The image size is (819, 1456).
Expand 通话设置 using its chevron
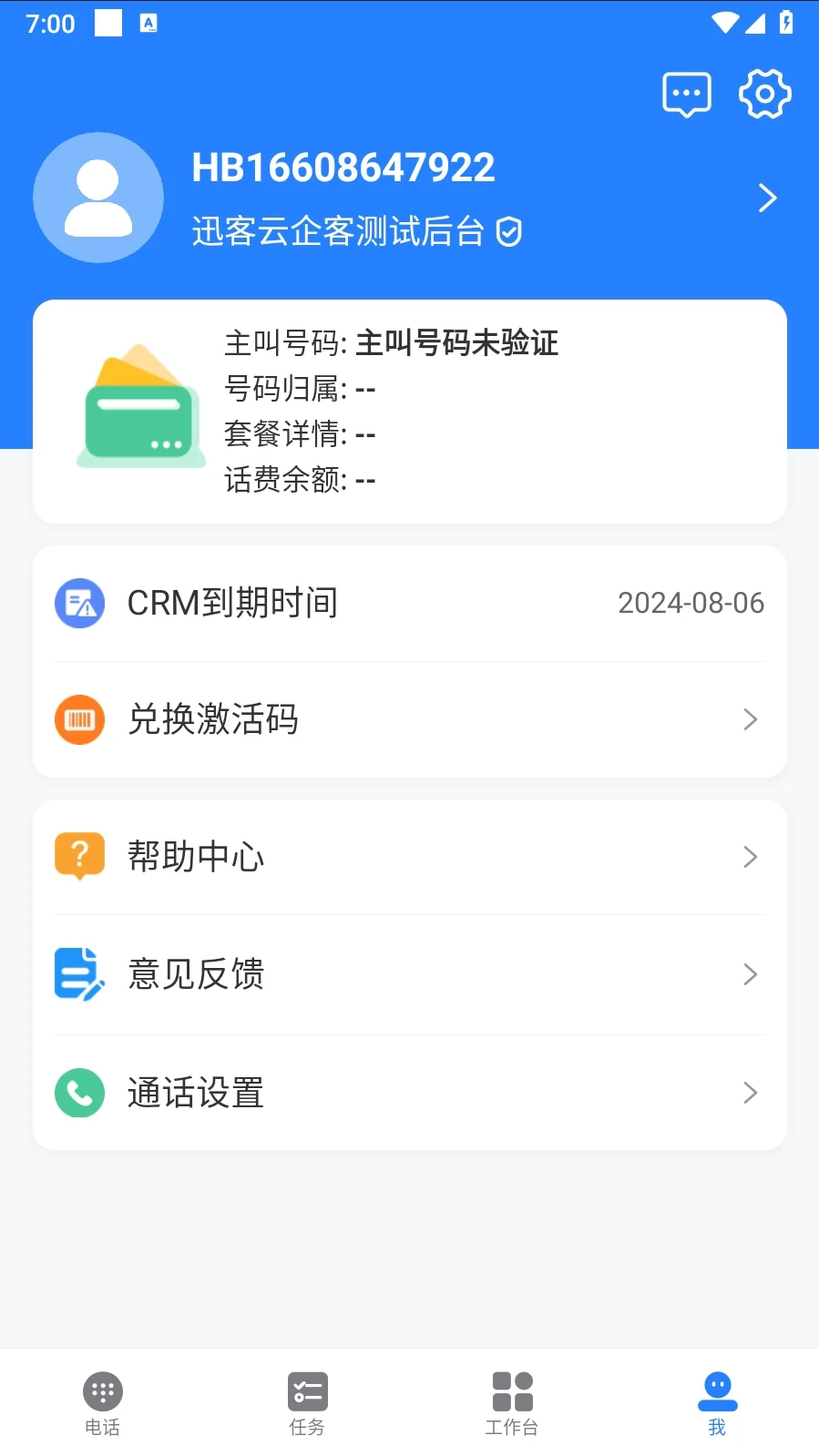(x=750, y=1093)
